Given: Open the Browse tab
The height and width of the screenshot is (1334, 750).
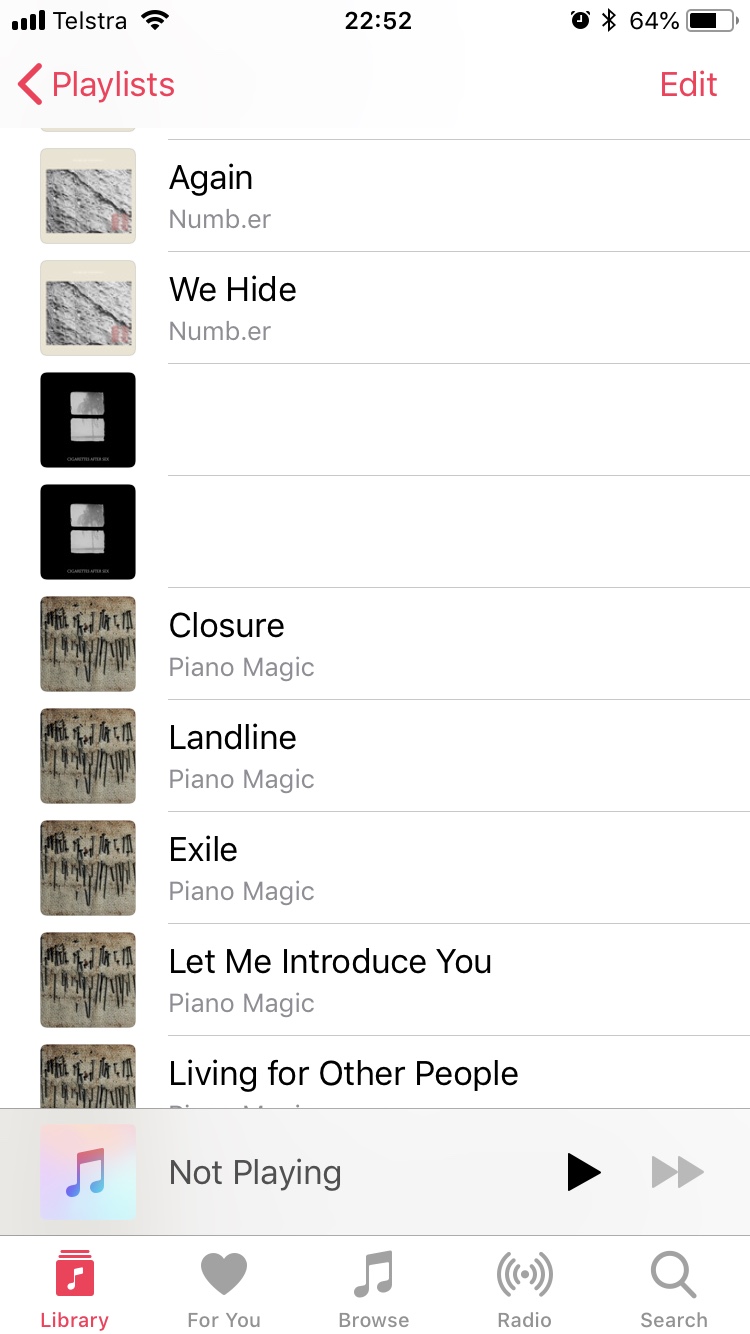Looking at the screenshot, I should [x=374, y=1290].
